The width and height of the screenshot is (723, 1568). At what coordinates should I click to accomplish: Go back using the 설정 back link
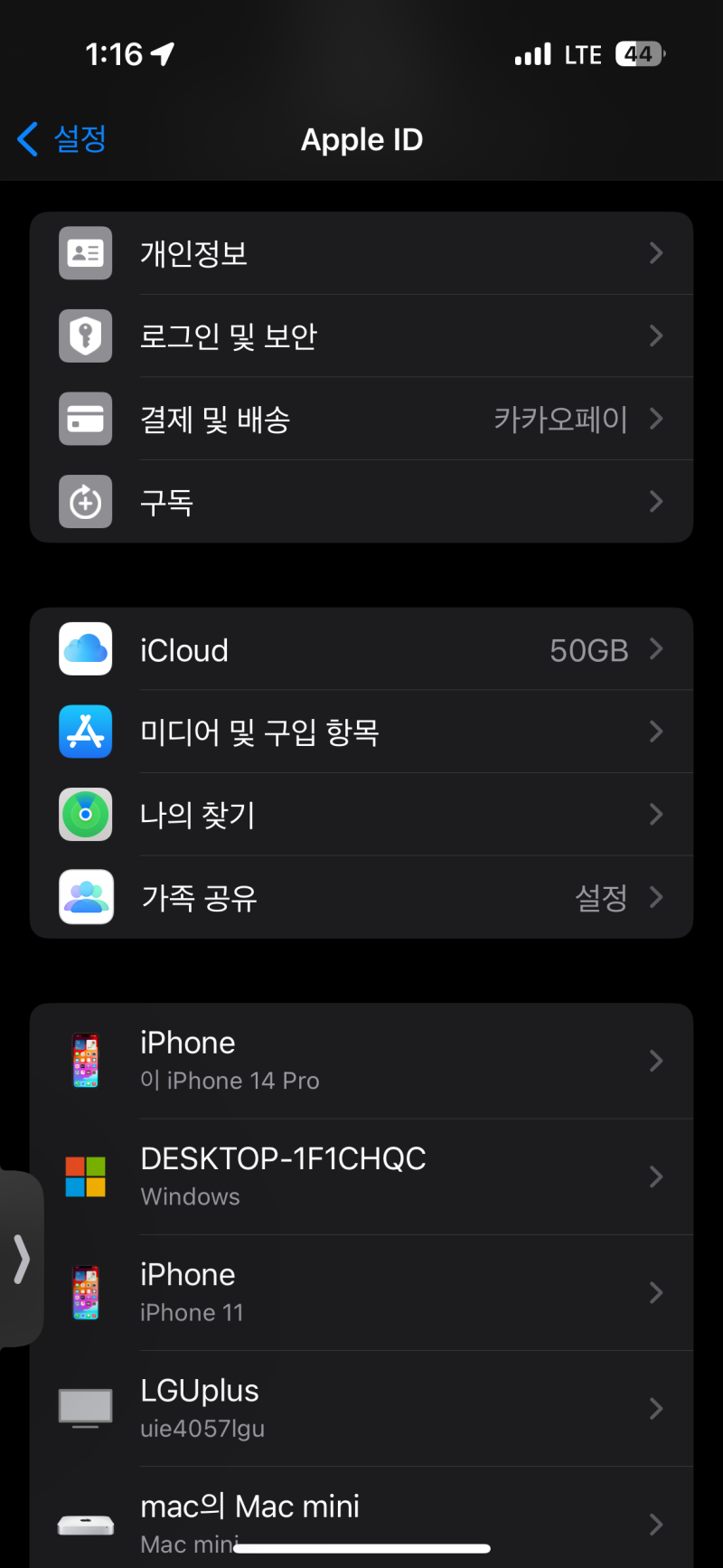click(x=61, y=139)
